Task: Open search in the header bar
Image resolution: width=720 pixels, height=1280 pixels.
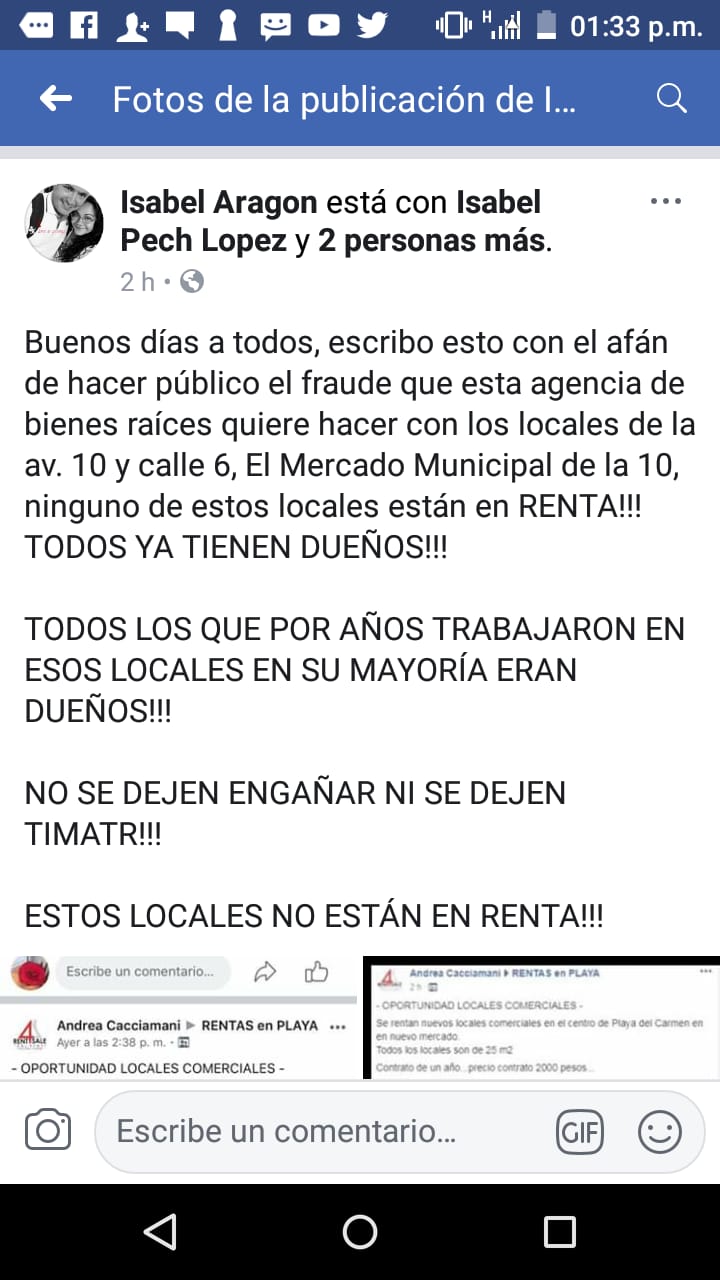Action: (671, 99)
